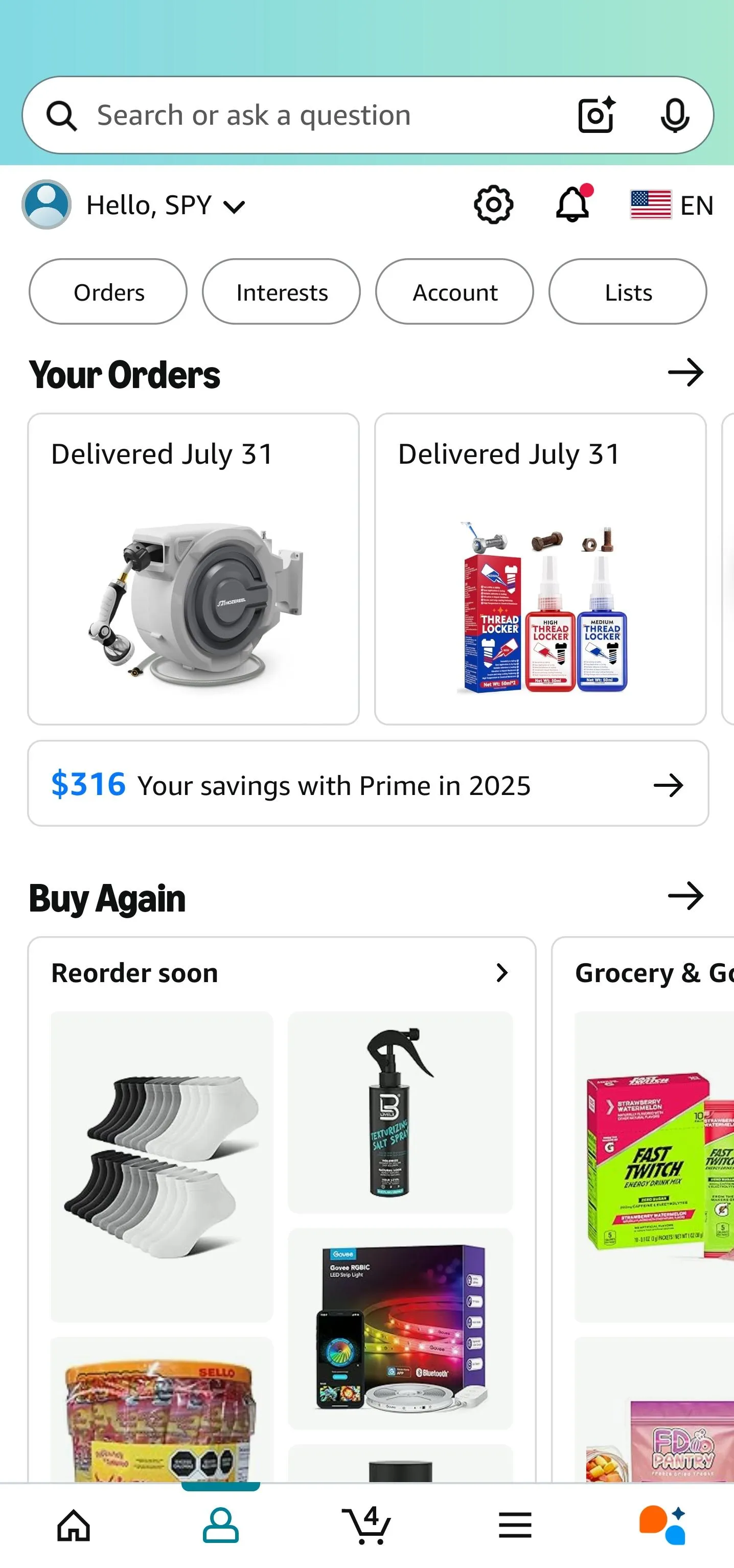
Task: Open the Account chip
Action: point(454,292)
